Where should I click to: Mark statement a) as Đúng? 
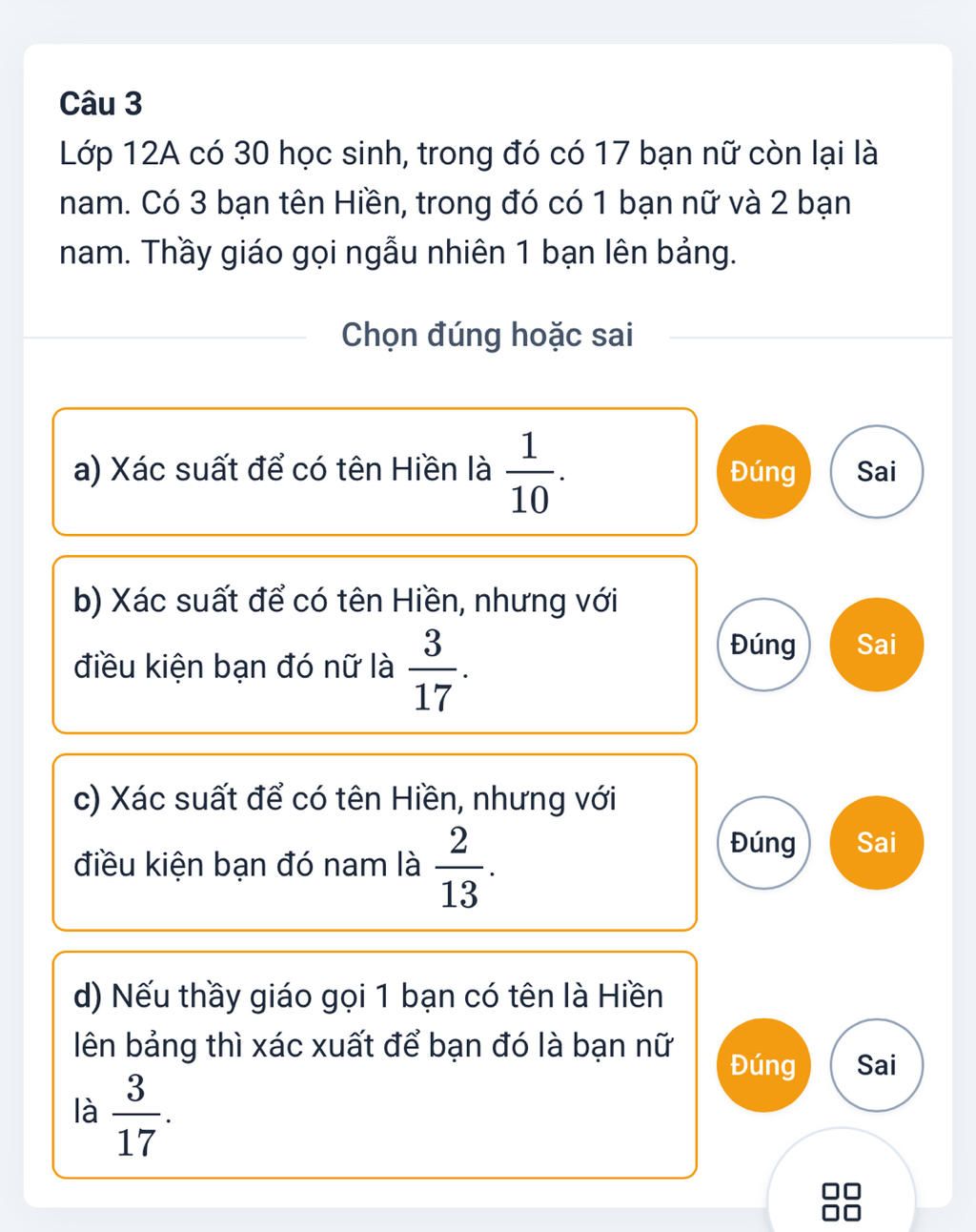pyautogui.click(x=762, y=471)
